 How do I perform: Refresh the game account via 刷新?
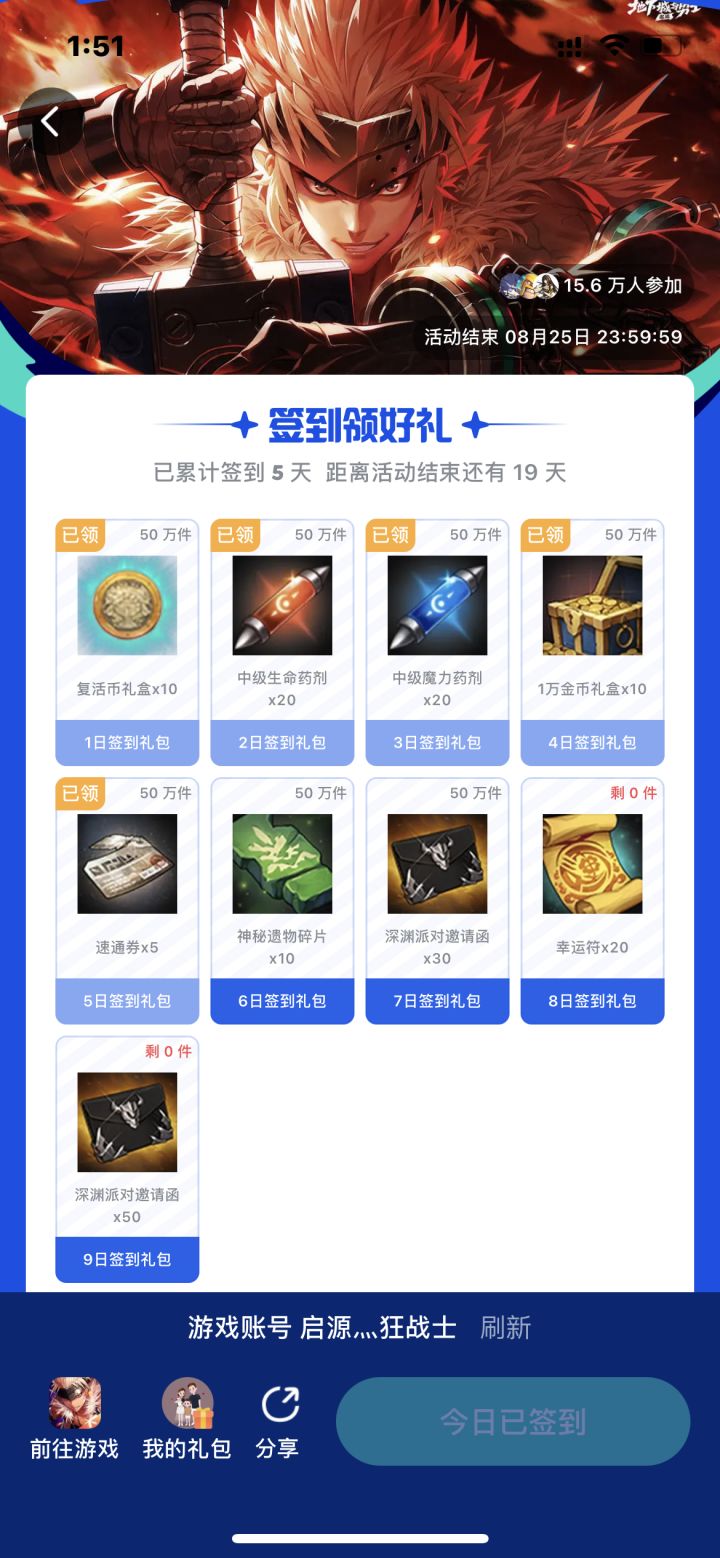pyautogui.click(x=506, y=1327)
